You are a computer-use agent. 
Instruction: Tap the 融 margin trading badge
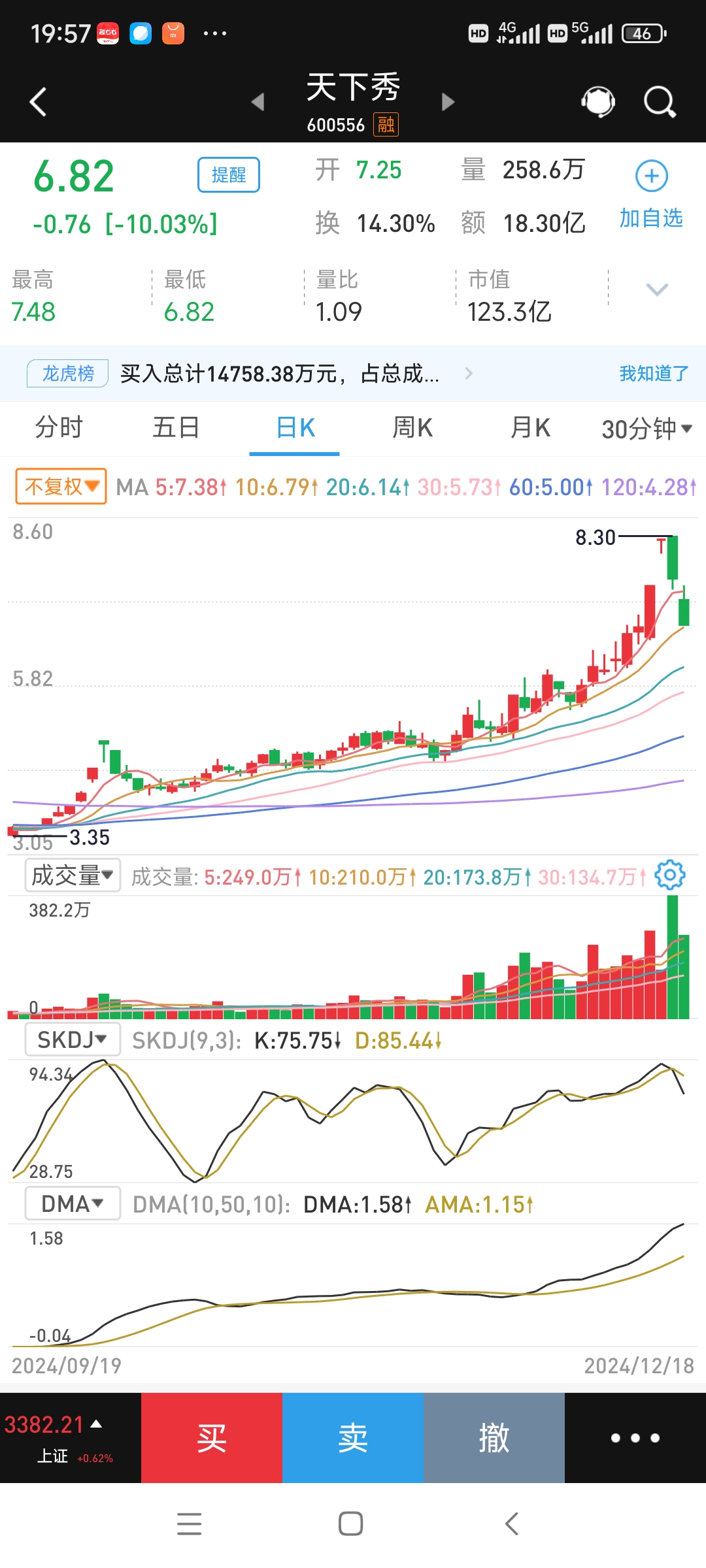(385, 124)
